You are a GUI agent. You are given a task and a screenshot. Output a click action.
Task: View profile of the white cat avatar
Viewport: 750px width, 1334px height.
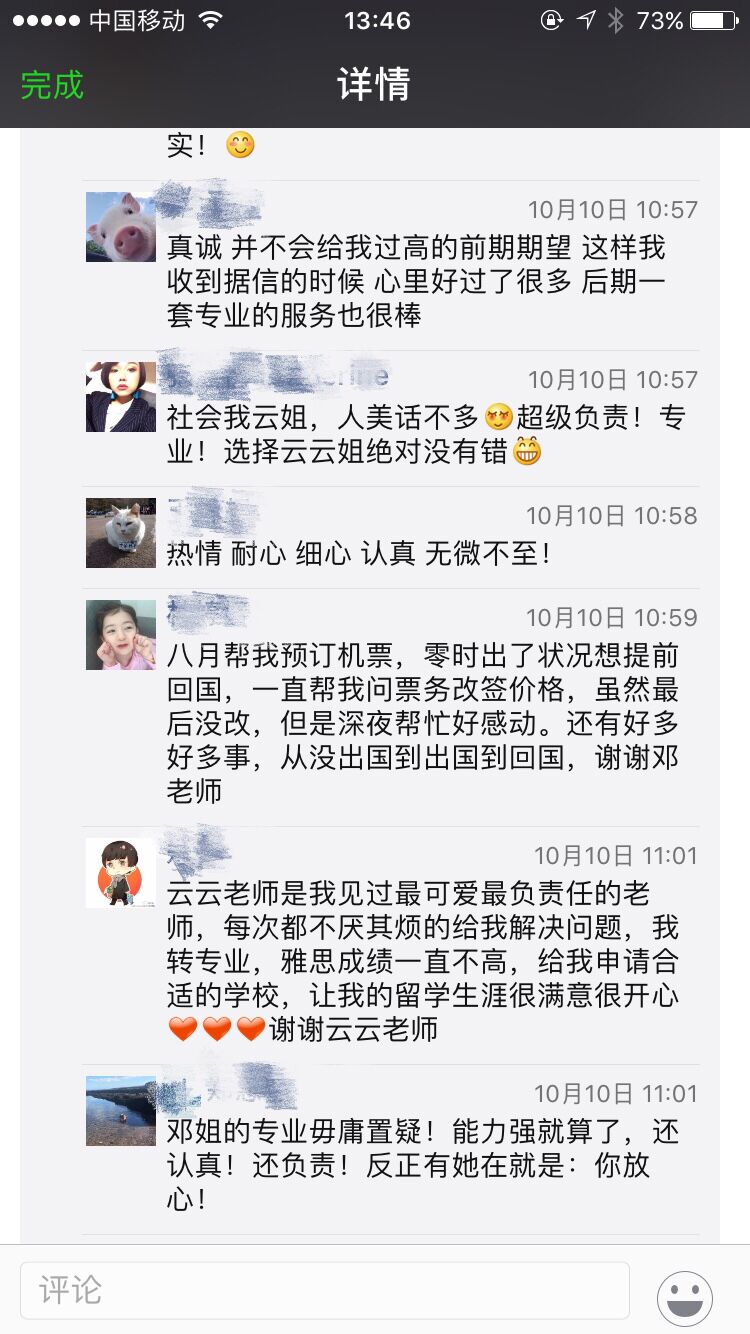click(x=121, y=533)
